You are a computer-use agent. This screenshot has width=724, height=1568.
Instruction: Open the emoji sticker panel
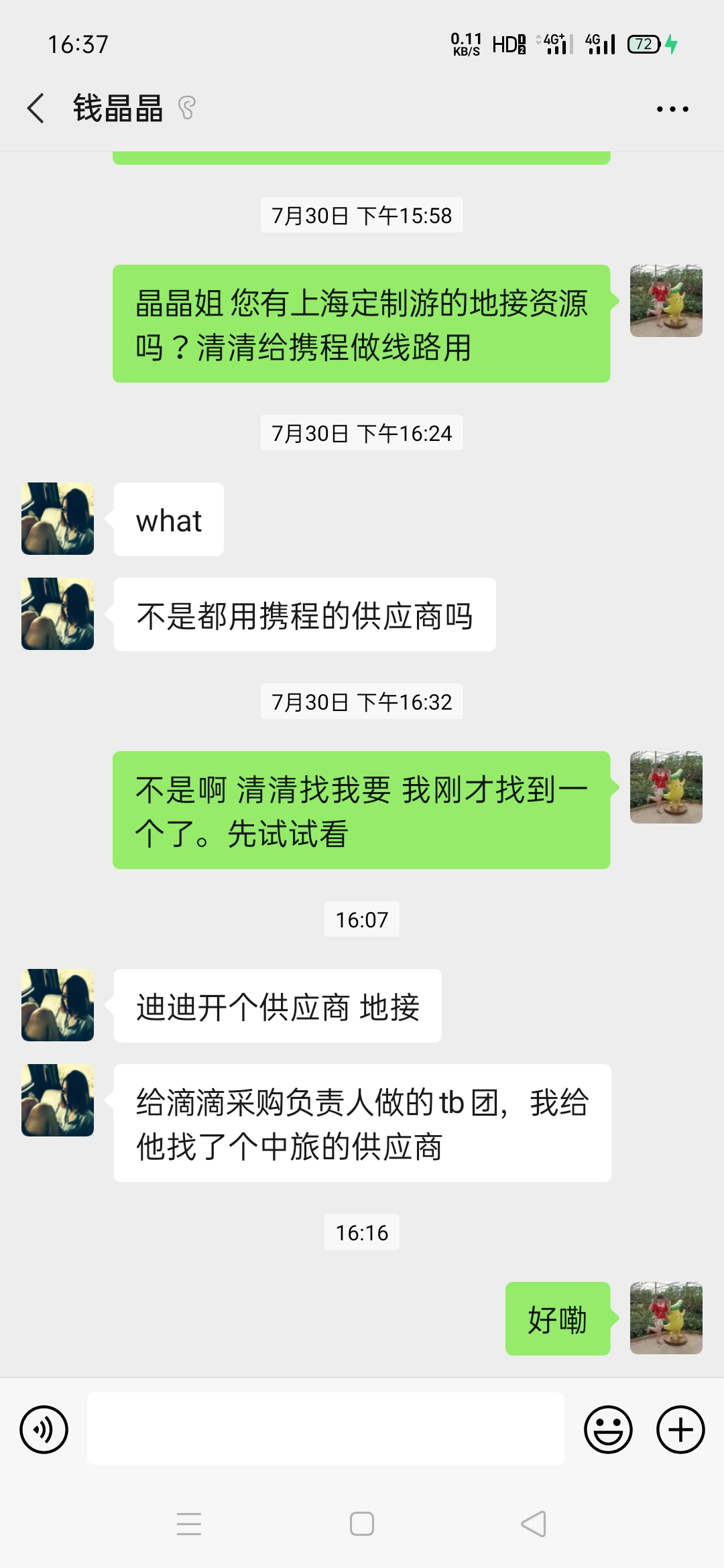click(x=608, y=1429)
